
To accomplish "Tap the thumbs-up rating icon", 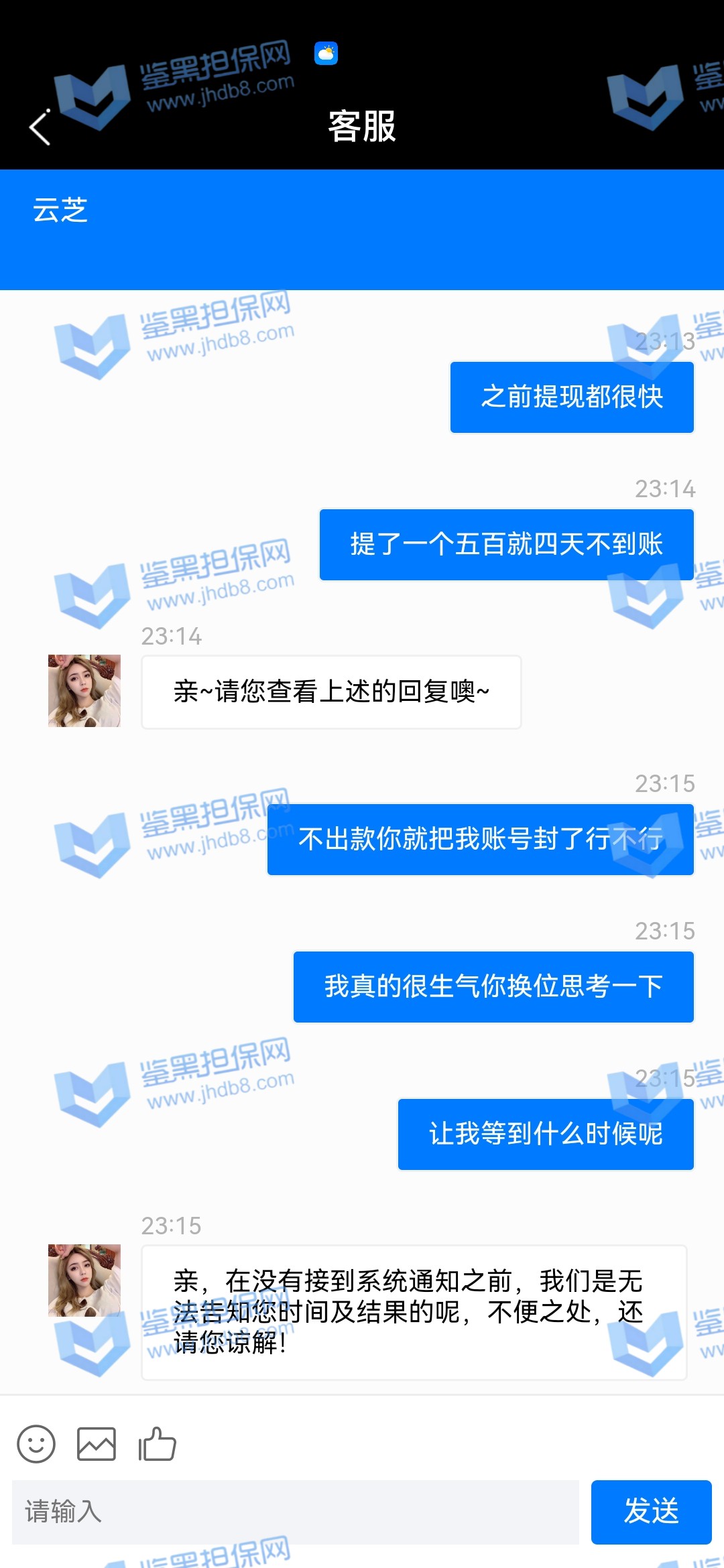I will pyautogui.click(x=157, y=1443).
